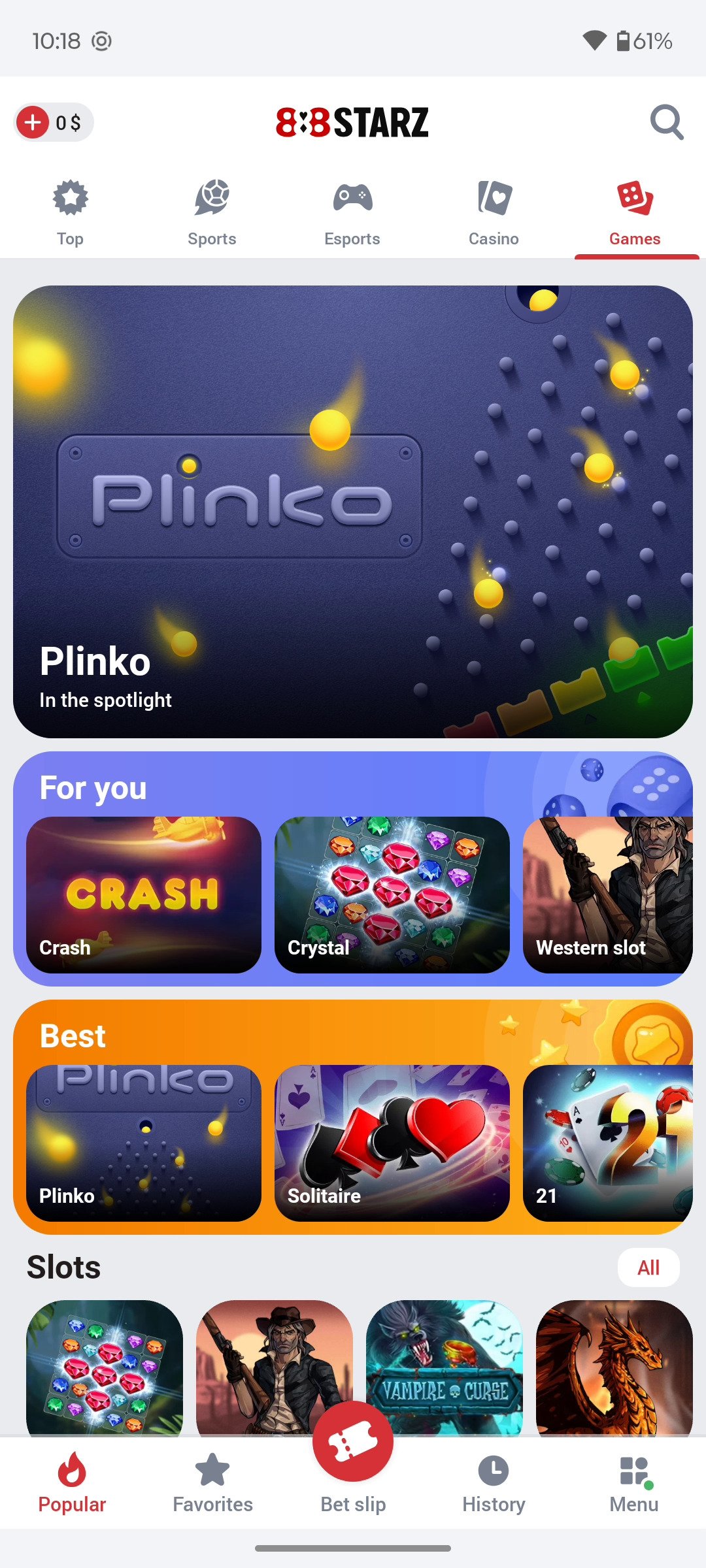Open the Plinko spotlight banner
The image size is (706, 1568).
pos(353,512)
